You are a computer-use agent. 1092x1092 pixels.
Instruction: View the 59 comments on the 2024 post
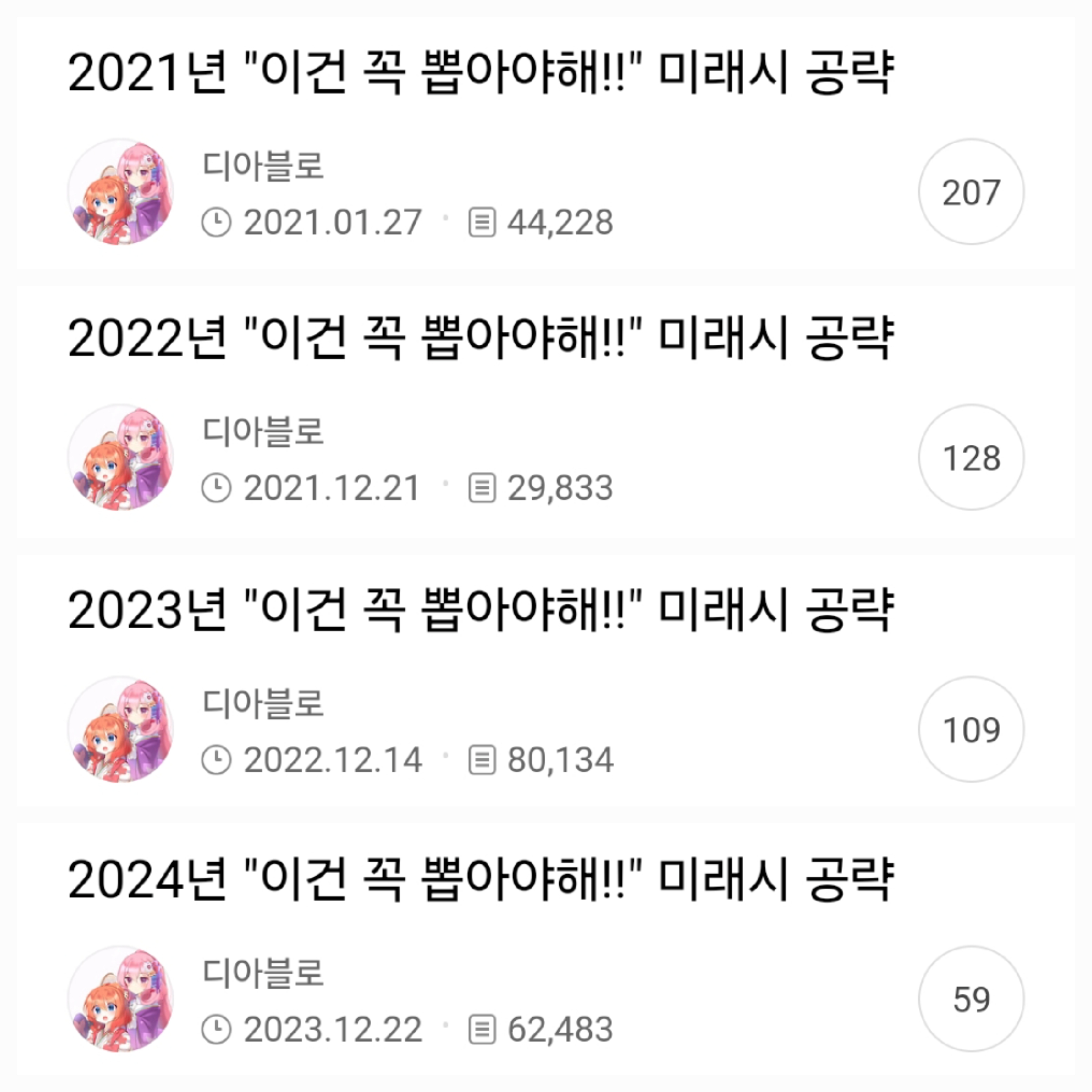pyautogui.click(x=971, y=999)
